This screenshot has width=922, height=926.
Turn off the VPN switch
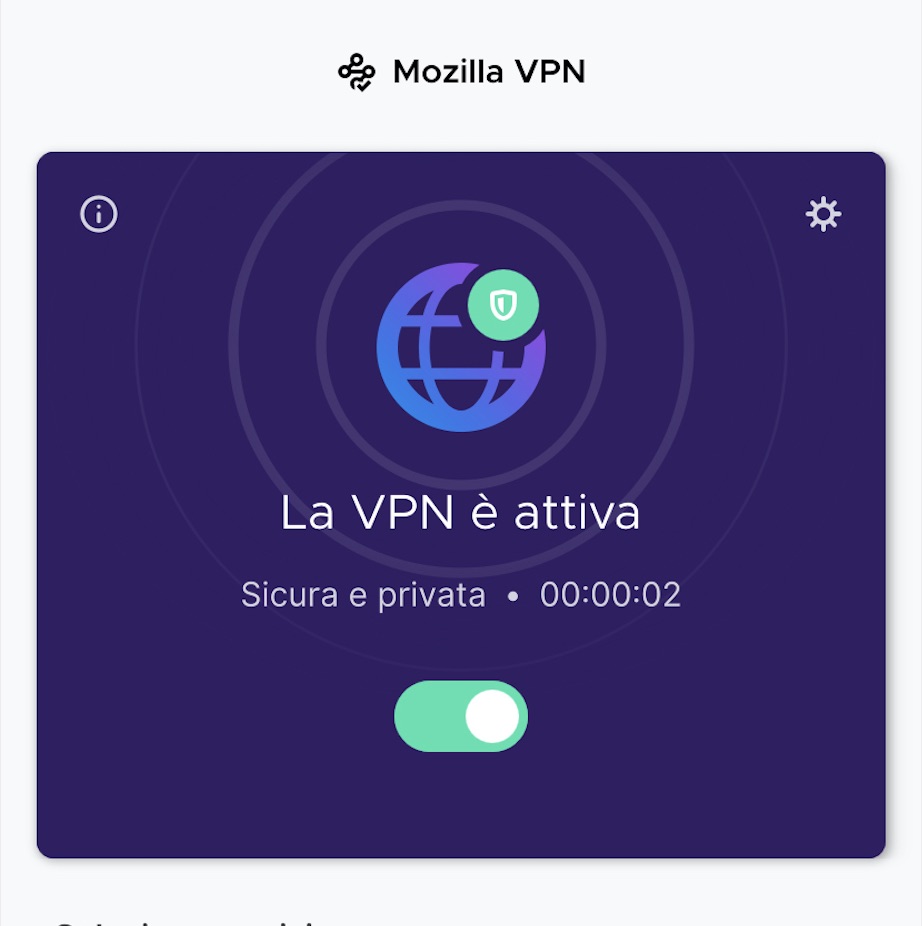pyautogui.click(x=461, y=716)
